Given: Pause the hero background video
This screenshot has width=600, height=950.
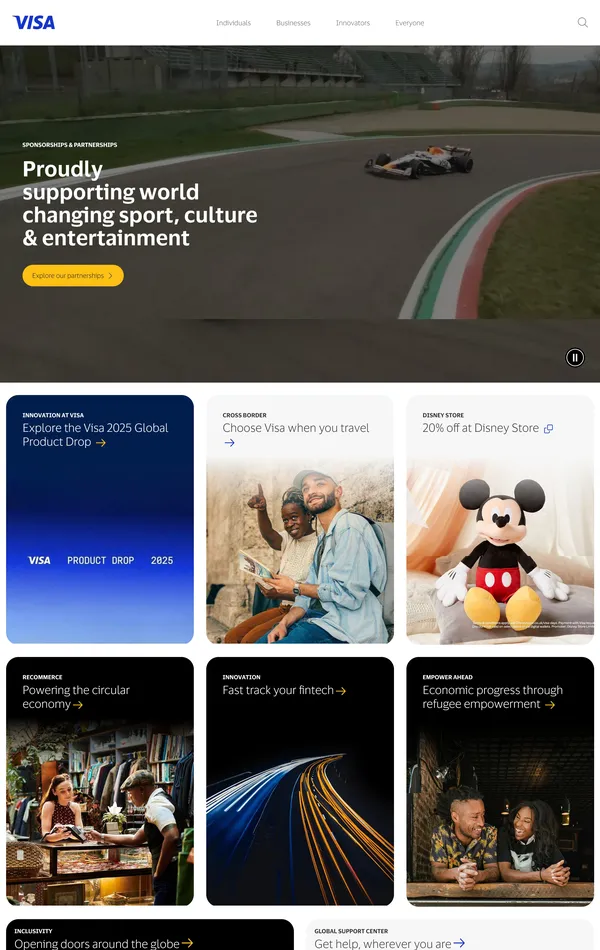Looking at the screenshot, I should point(575,357).
